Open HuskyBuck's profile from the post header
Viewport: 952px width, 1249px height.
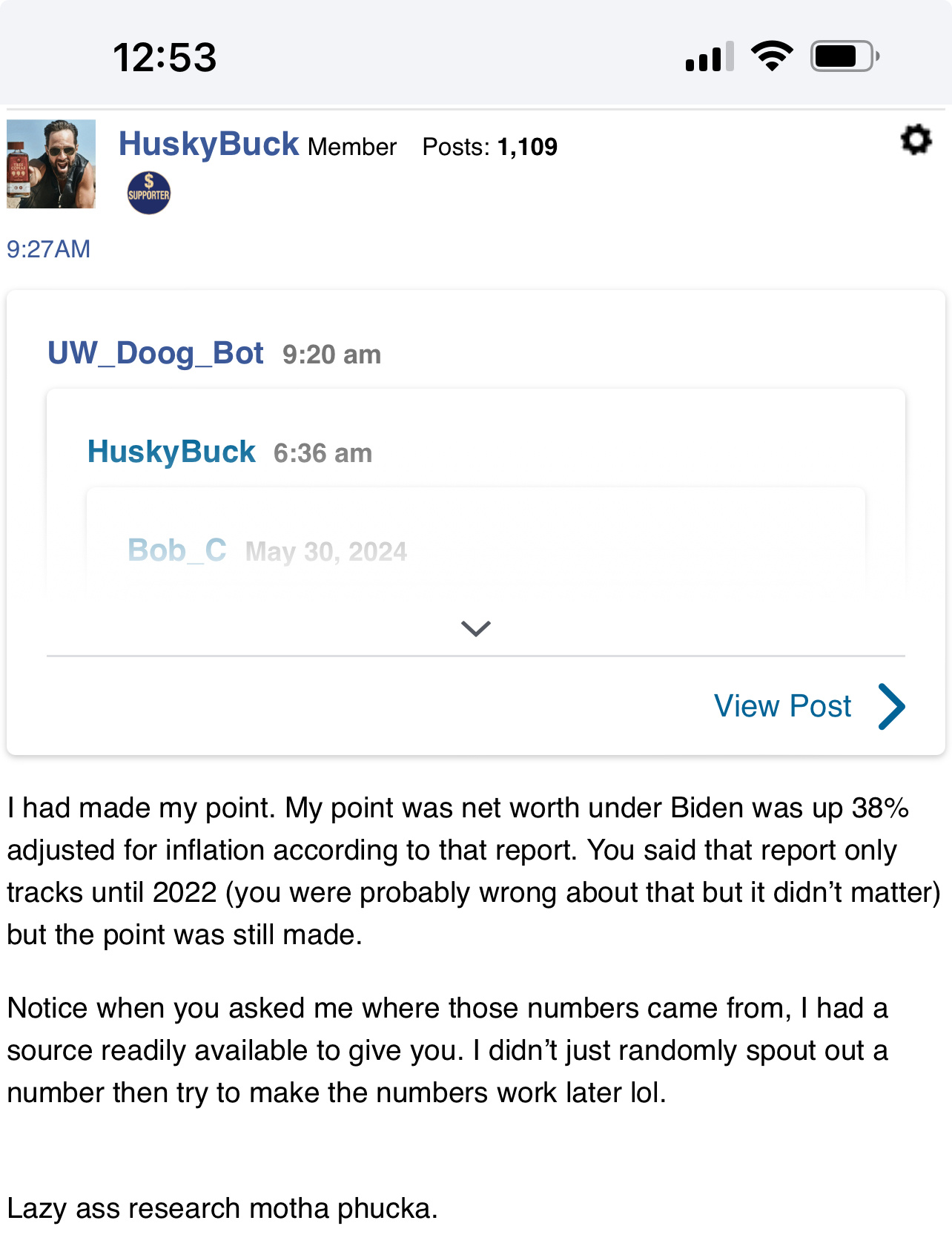tap(208, 144)
